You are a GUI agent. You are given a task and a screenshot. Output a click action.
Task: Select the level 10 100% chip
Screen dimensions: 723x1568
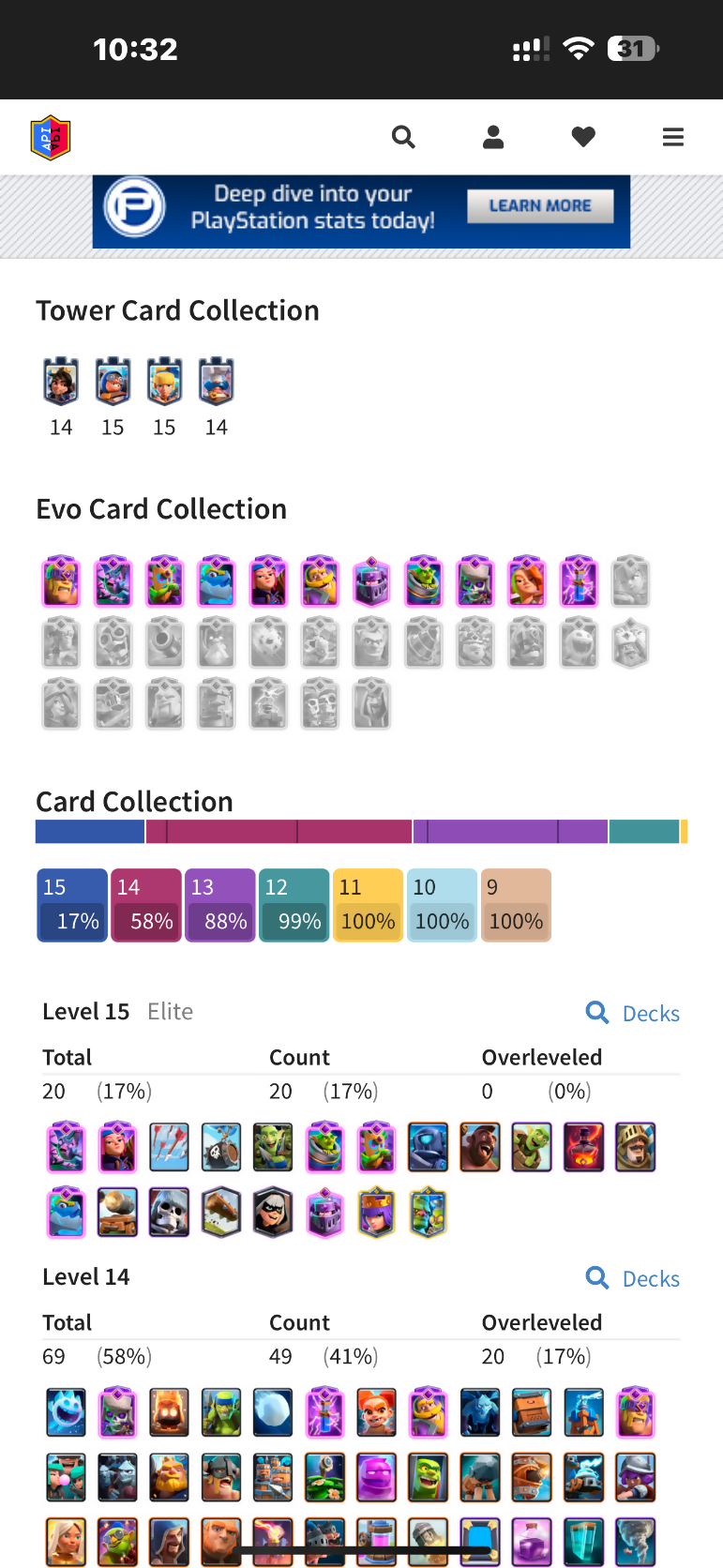tap(443, 905)
